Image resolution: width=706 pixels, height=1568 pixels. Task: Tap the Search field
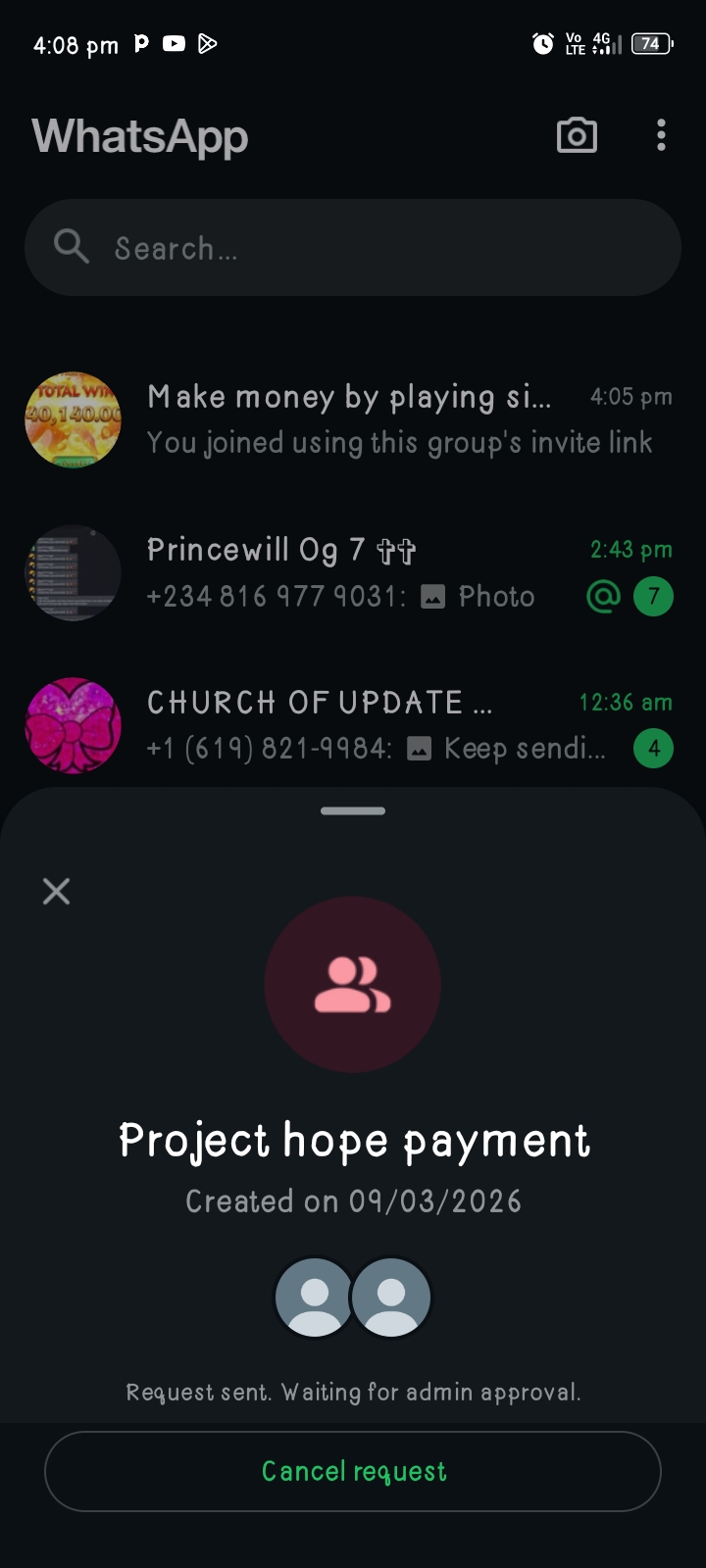click(x=353, y=248)
